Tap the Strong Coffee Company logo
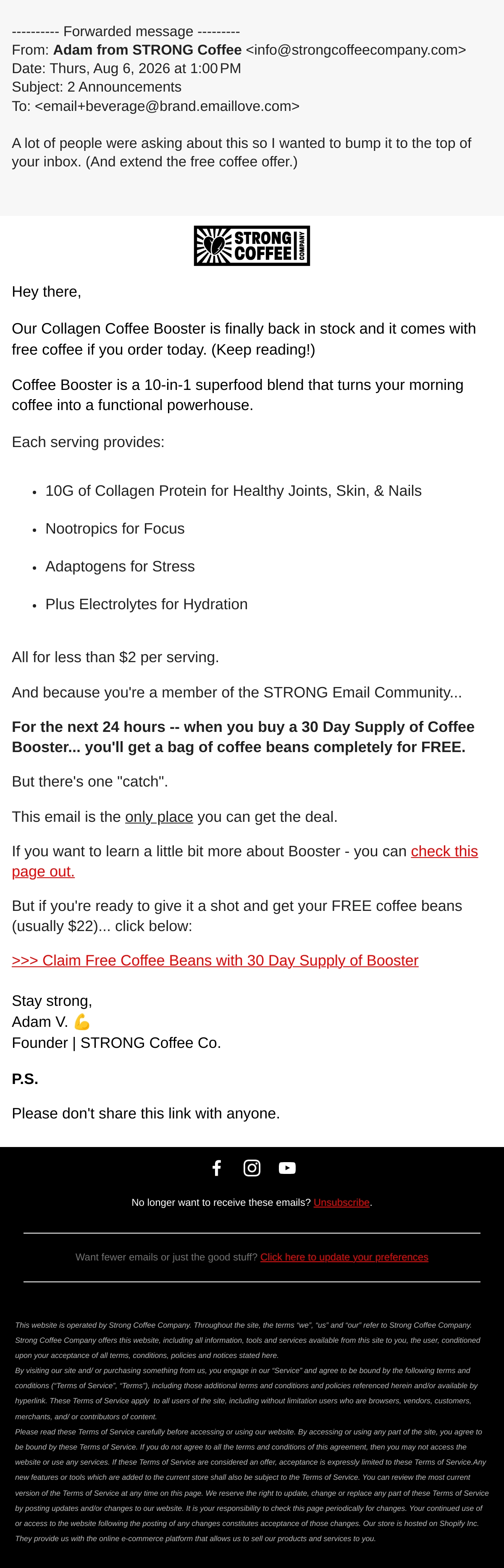This screenshot has width=504, height=1568. point(252,245)
